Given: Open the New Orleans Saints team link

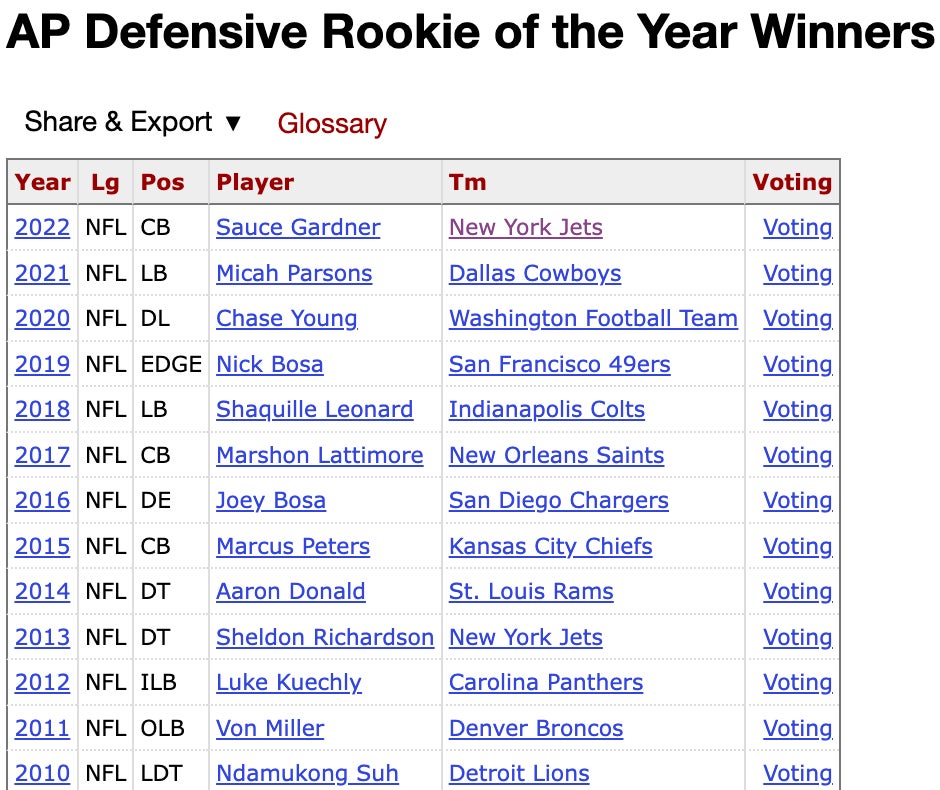Looking at the screenshot, I should click(x=556, y=456).
